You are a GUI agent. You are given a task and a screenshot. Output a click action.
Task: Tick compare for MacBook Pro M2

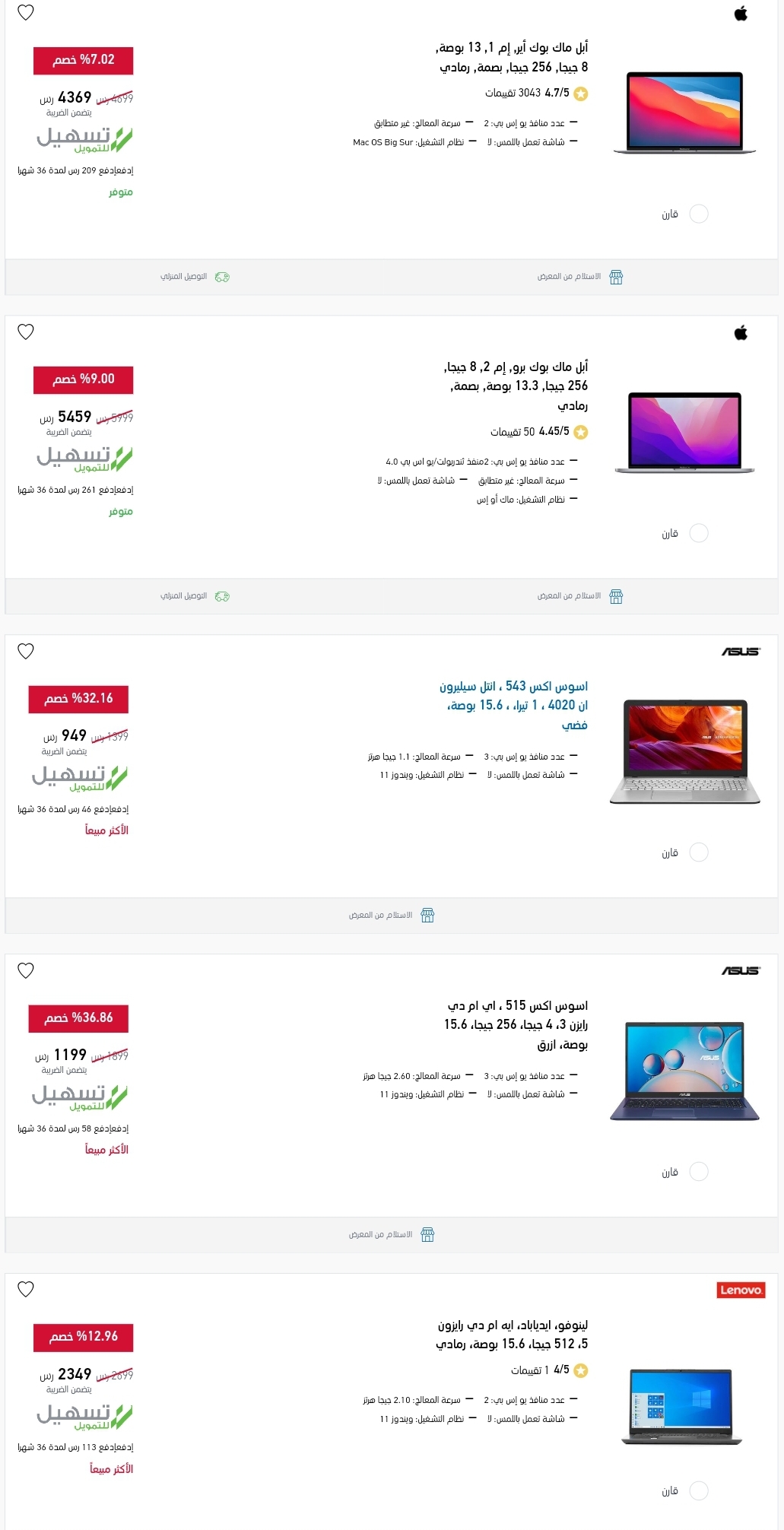point(698,534)
